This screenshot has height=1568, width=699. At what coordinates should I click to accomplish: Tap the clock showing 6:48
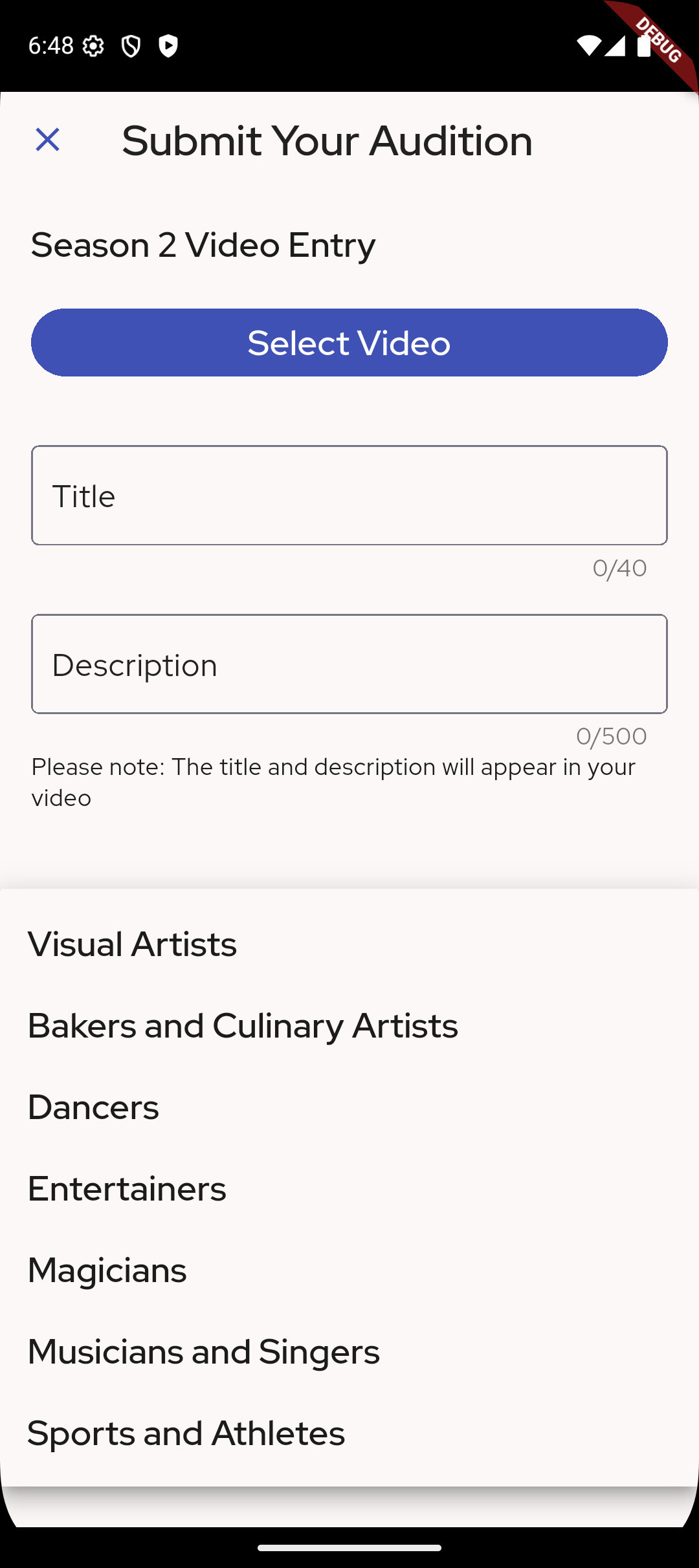(x=50, y=46)
